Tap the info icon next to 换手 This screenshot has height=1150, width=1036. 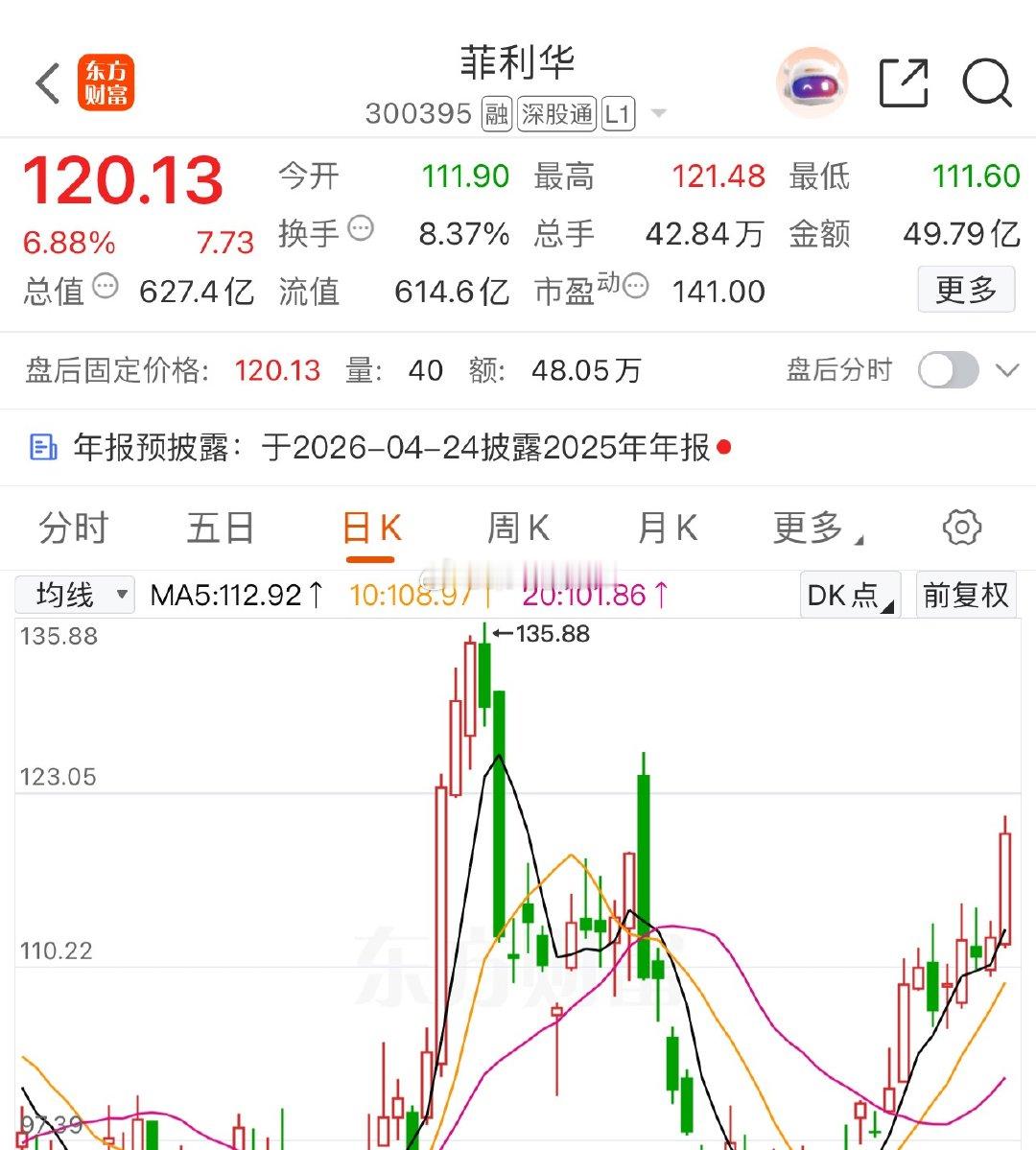[359, 226]
